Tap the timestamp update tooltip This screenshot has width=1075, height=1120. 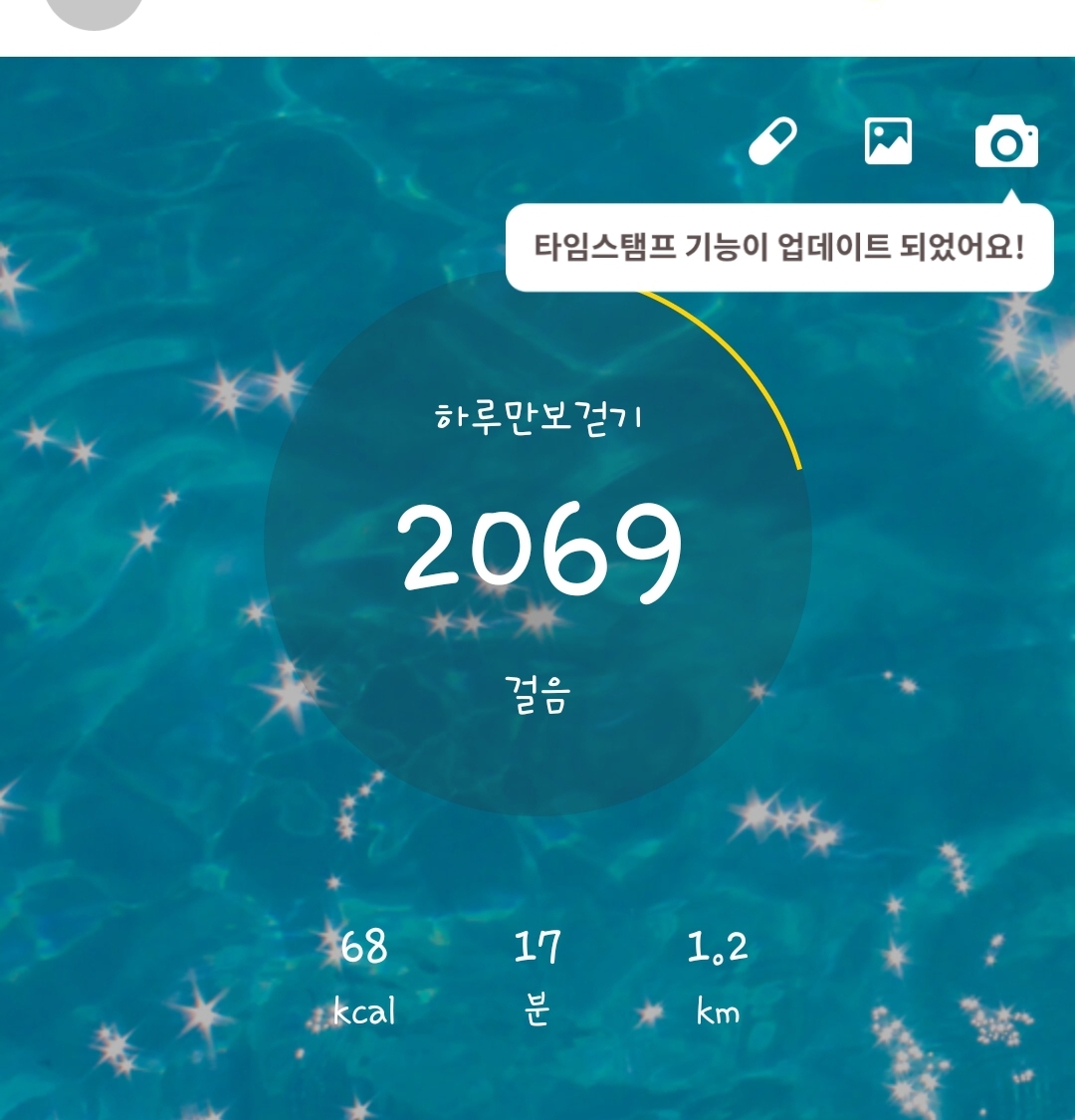point(778,247)
